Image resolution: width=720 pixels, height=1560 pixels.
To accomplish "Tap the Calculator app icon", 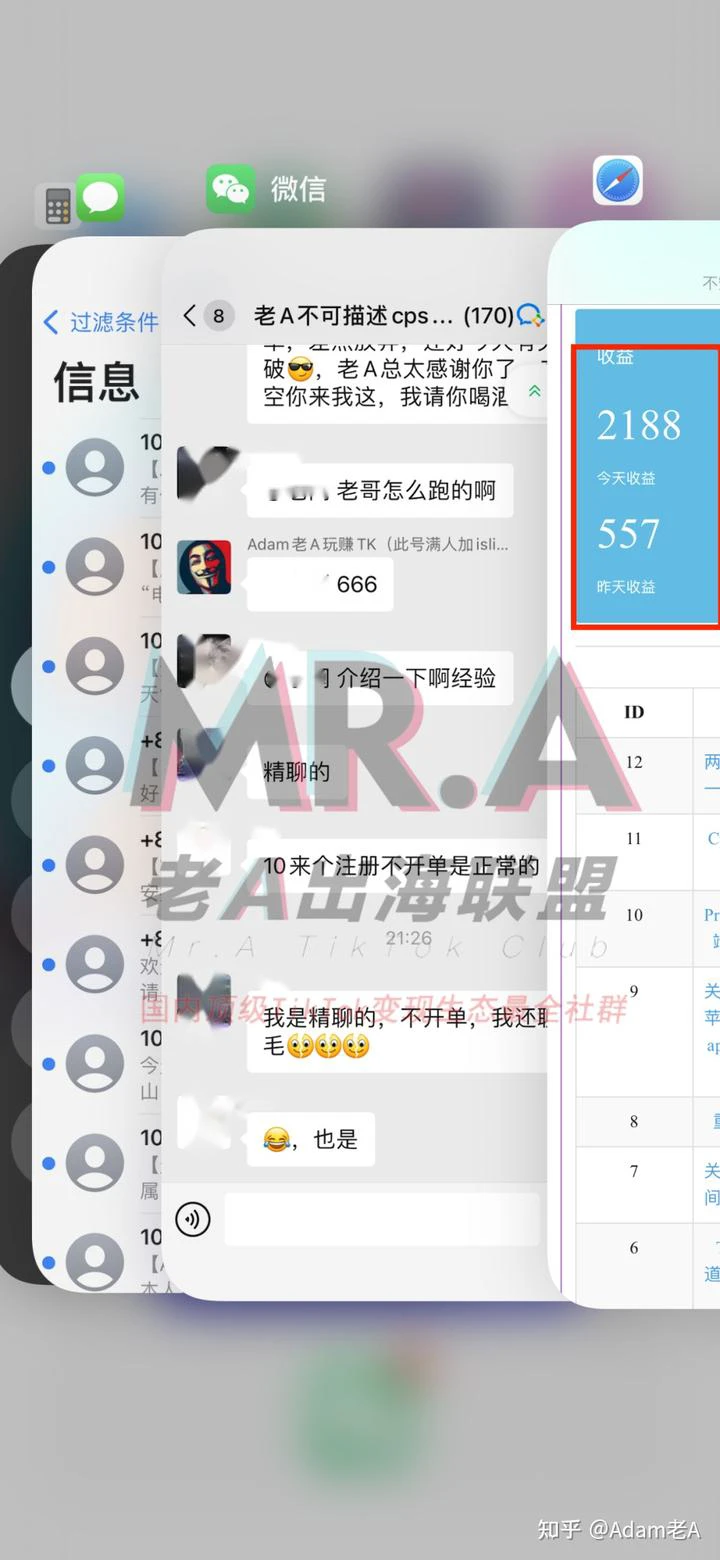I will tap(57, 207).
